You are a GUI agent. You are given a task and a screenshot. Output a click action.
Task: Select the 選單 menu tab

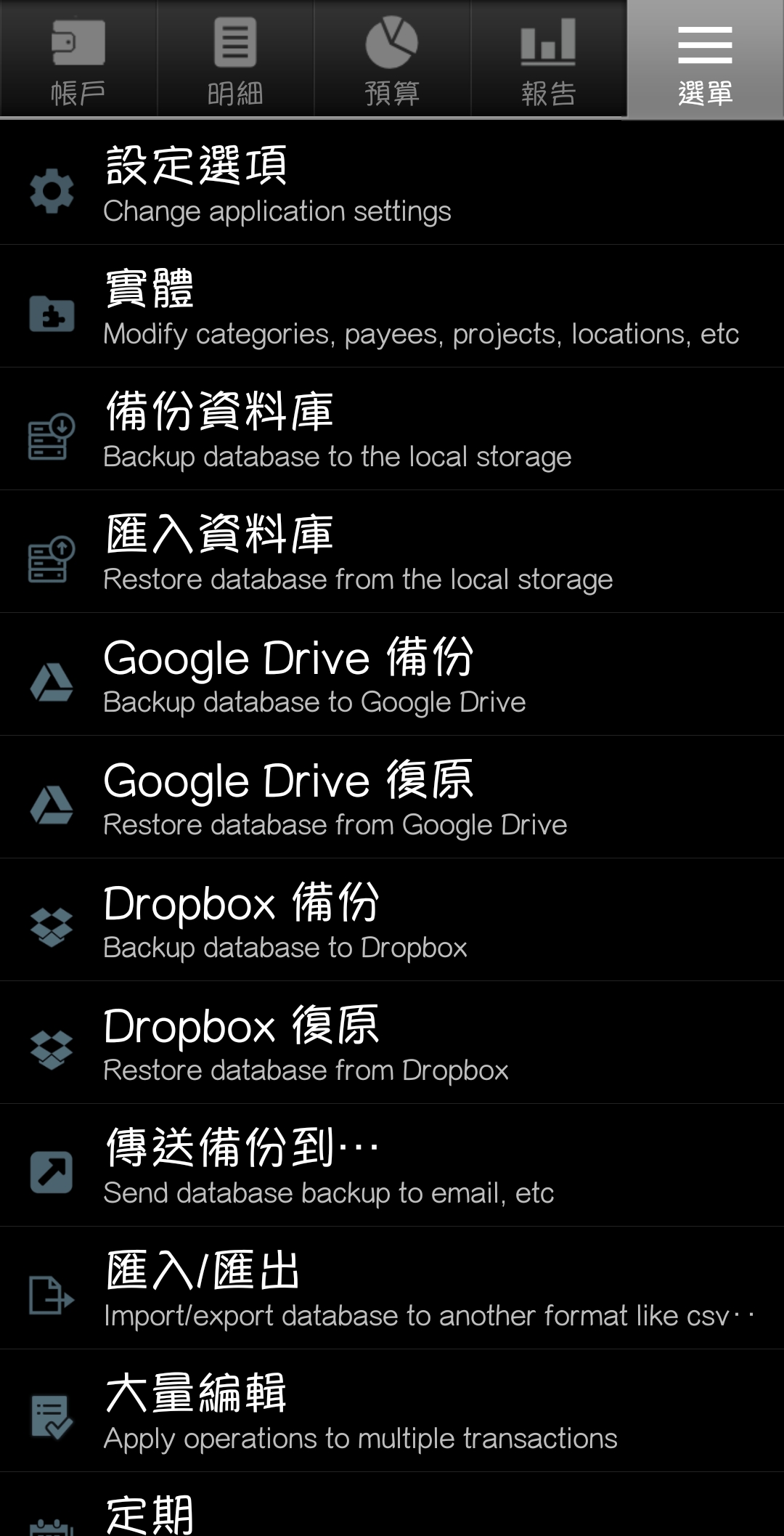pos(706,59)
